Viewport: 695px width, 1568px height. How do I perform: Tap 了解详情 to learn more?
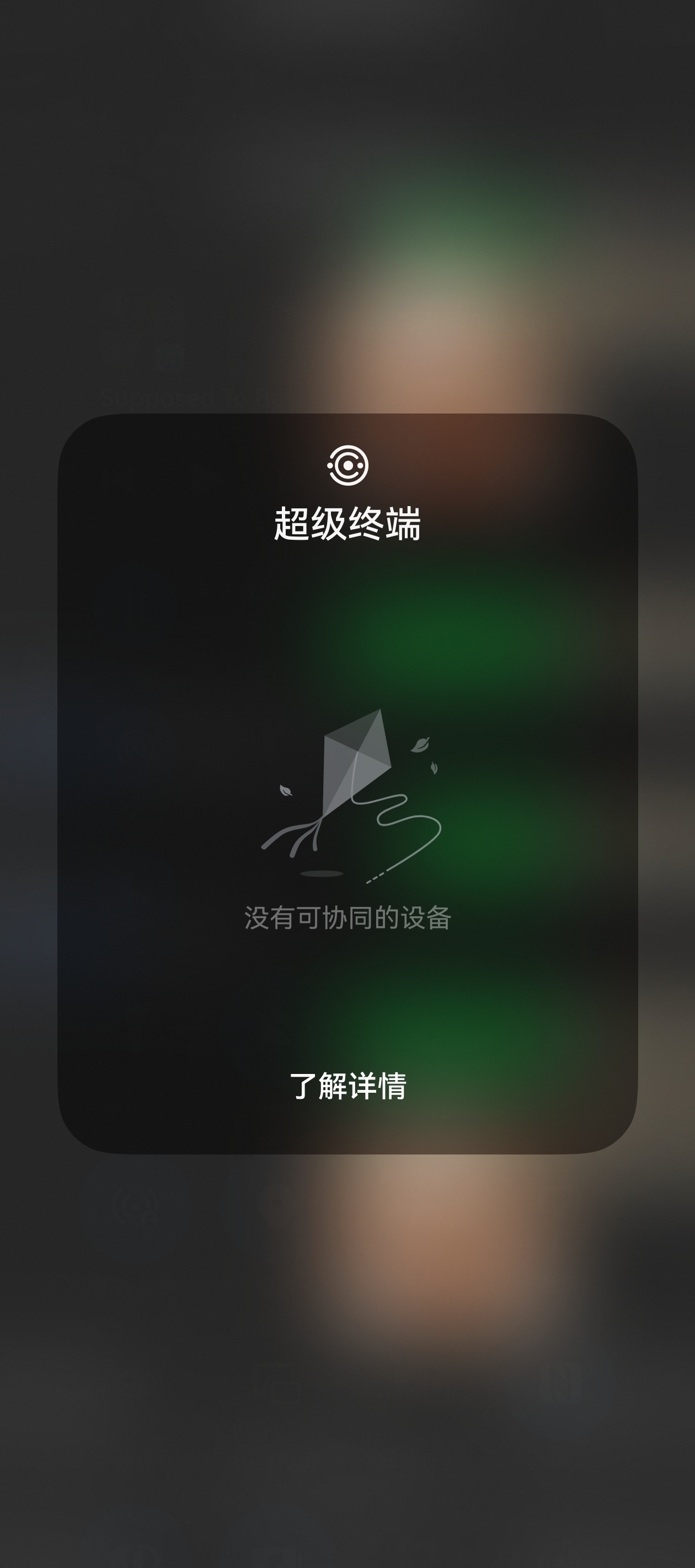[347, 1087]
